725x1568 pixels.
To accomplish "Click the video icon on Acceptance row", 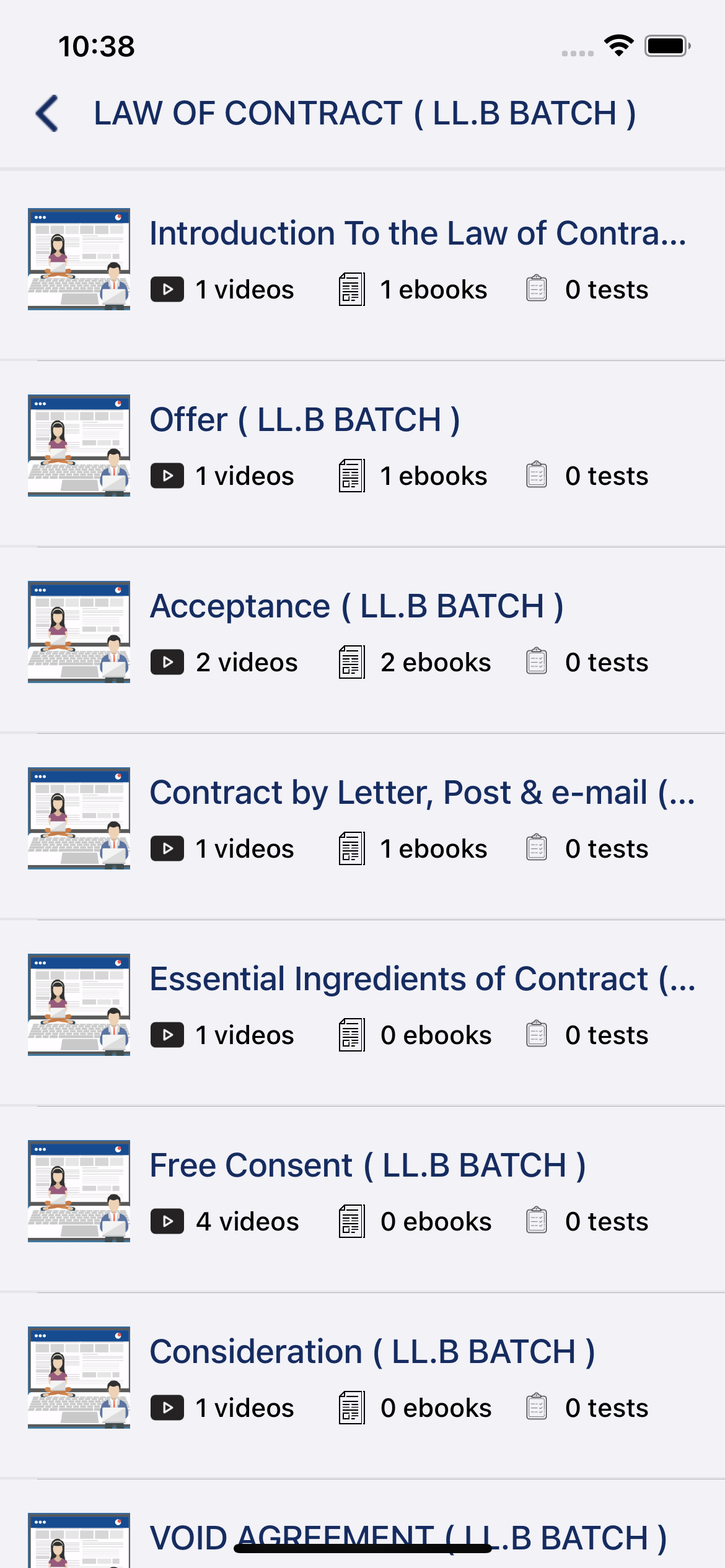I will pos(167,661).
